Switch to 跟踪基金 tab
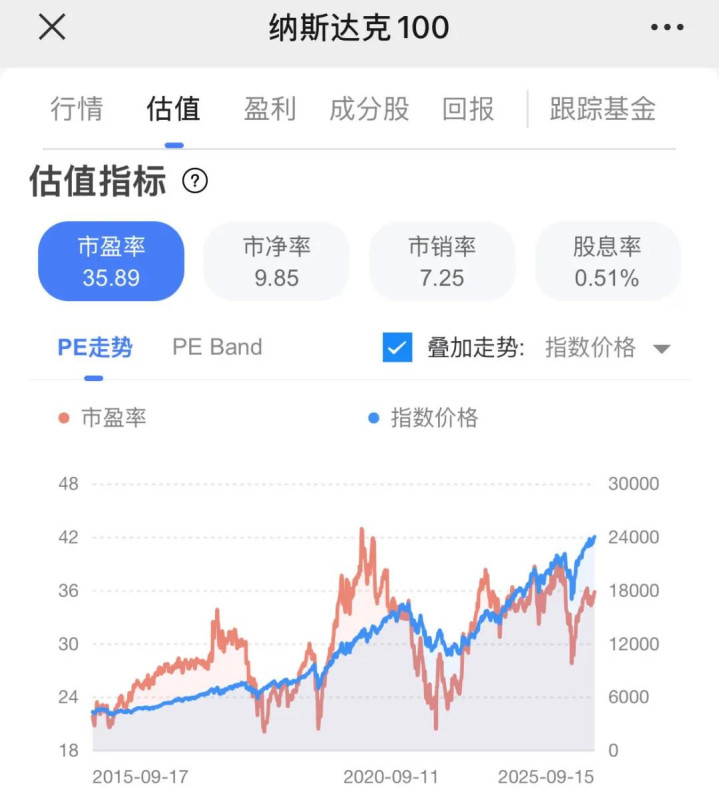 [602, 109]
